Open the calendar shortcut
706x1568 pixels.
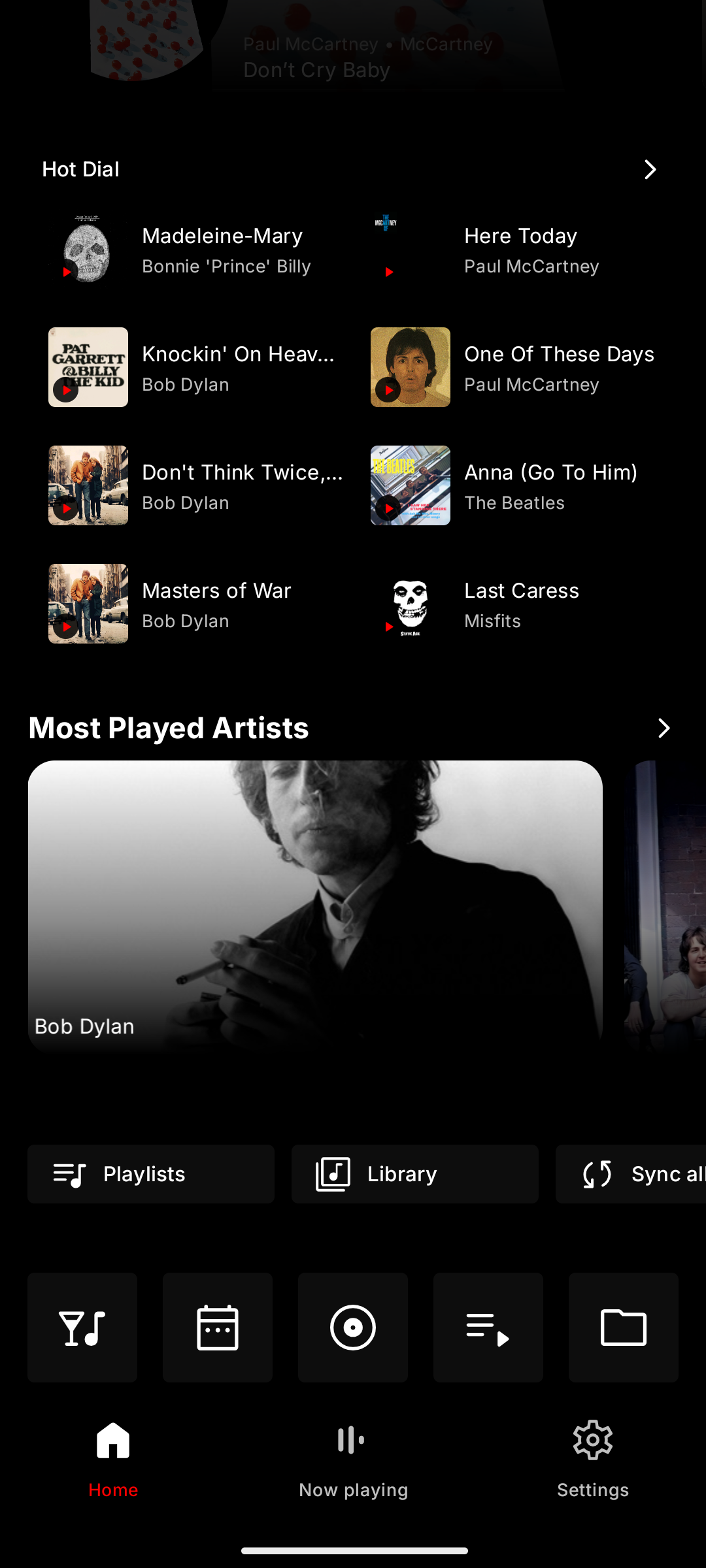pos(218,1328)
